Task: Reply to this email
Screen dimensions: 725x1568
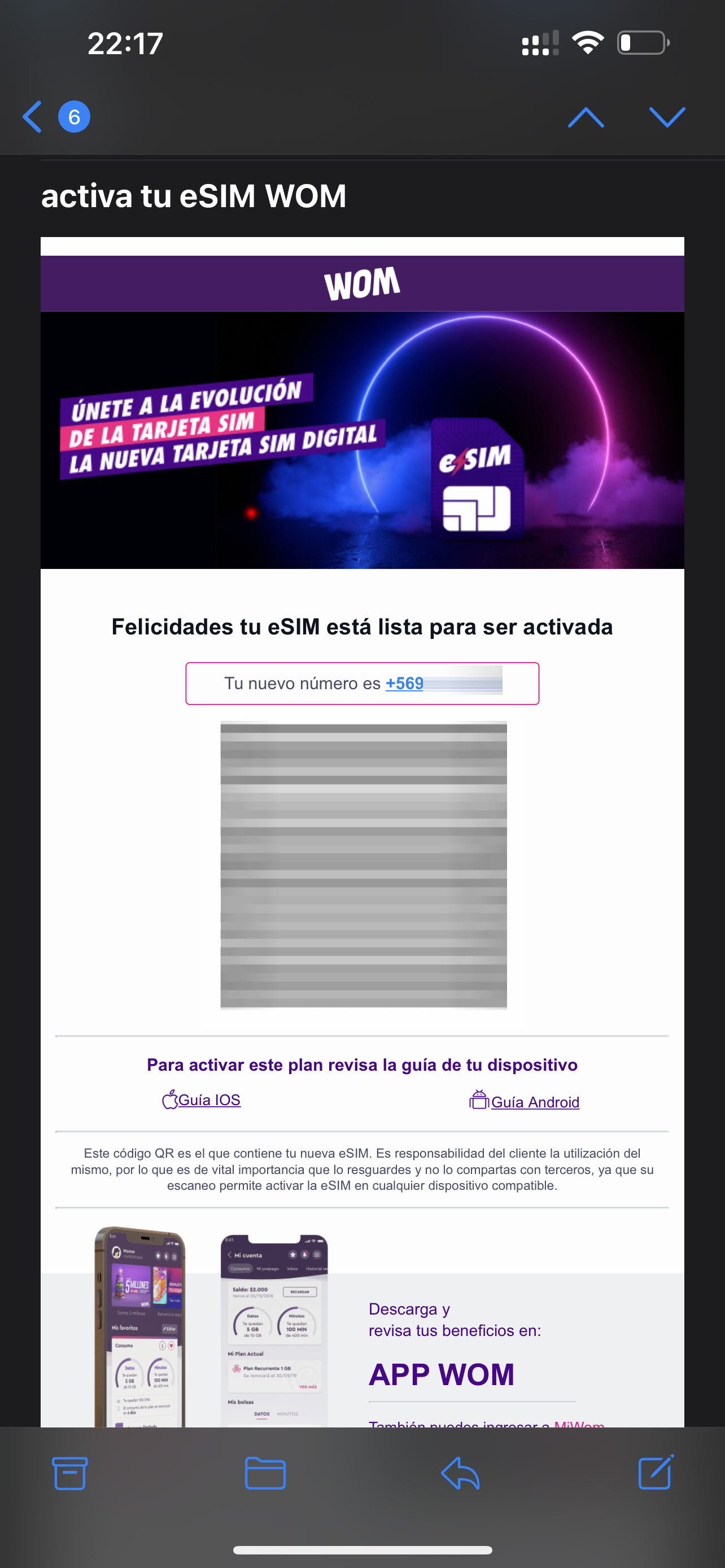Action: (x=461, y=1473)
